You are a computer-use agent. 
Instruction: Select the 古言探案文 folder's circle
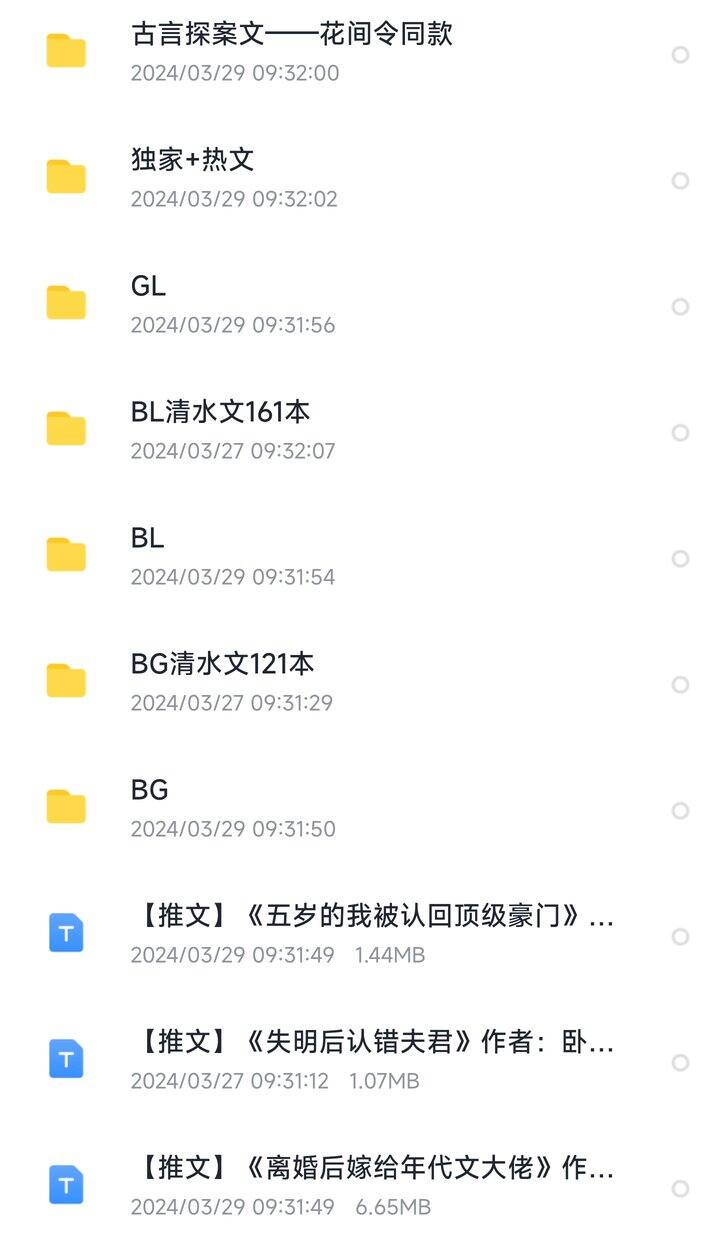pyautogui.click(x=680, y=55)
